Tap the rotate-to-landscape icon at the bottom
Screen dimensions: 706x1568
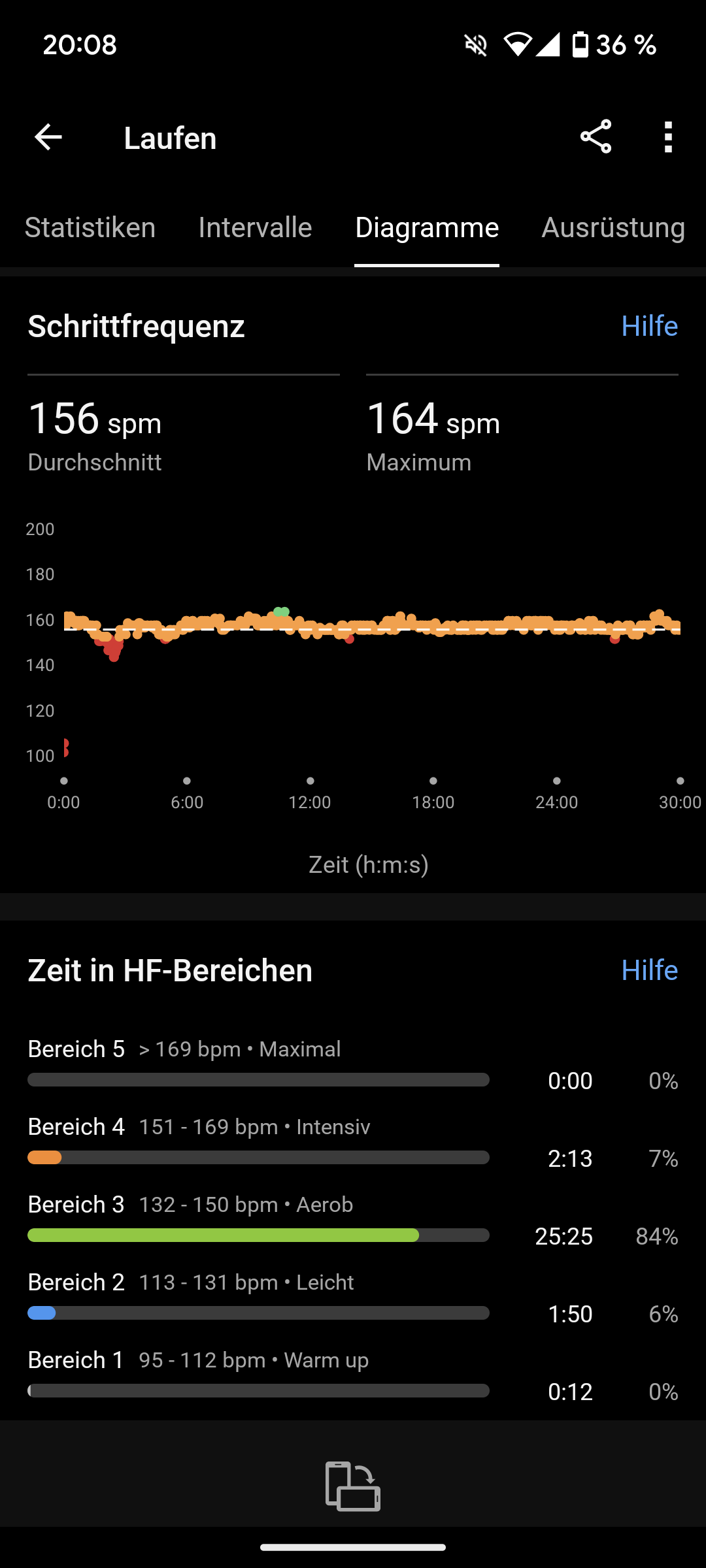353,1486
